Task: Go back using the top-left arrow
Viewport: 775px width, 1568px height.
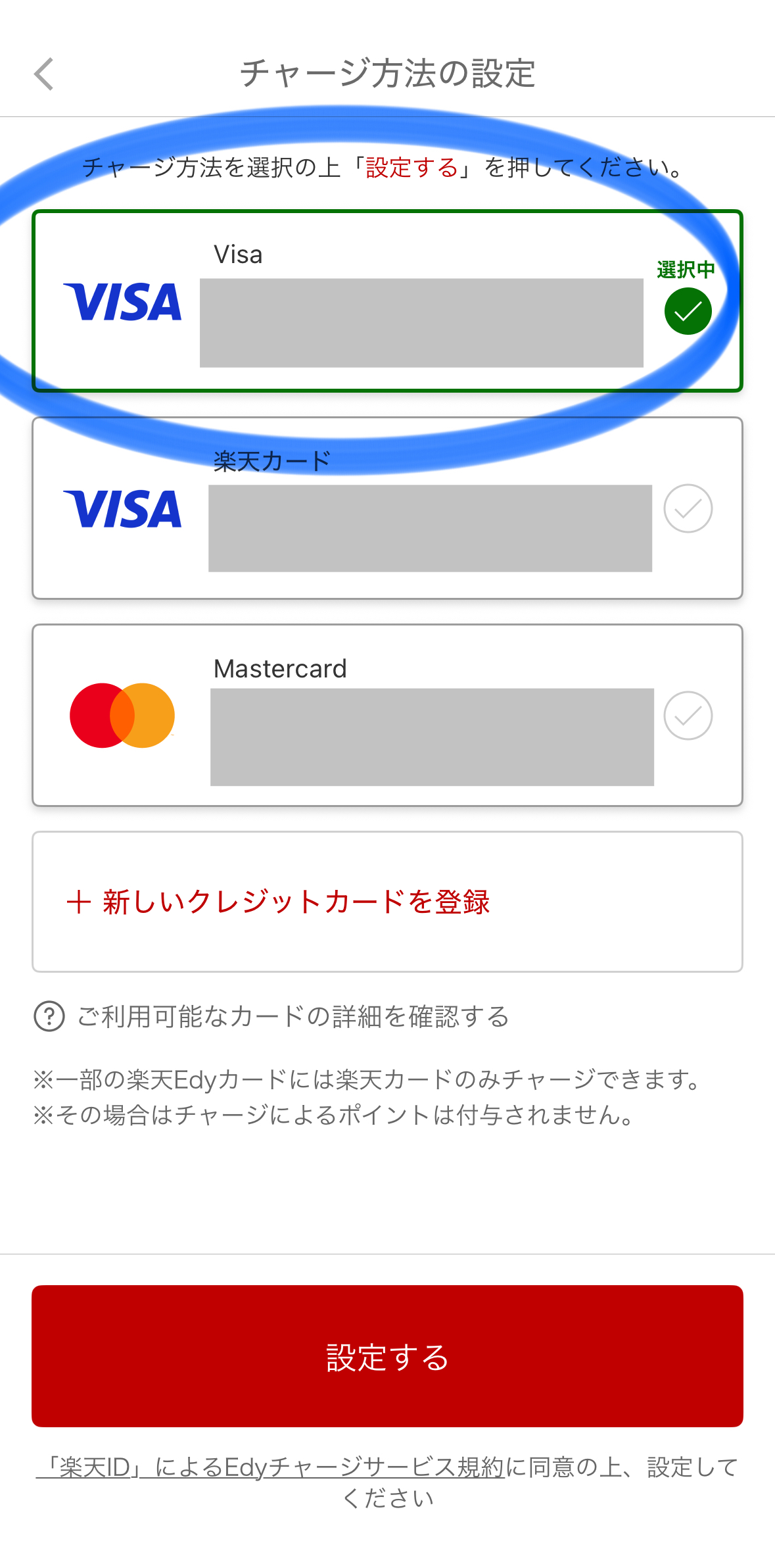Action: 44,74
